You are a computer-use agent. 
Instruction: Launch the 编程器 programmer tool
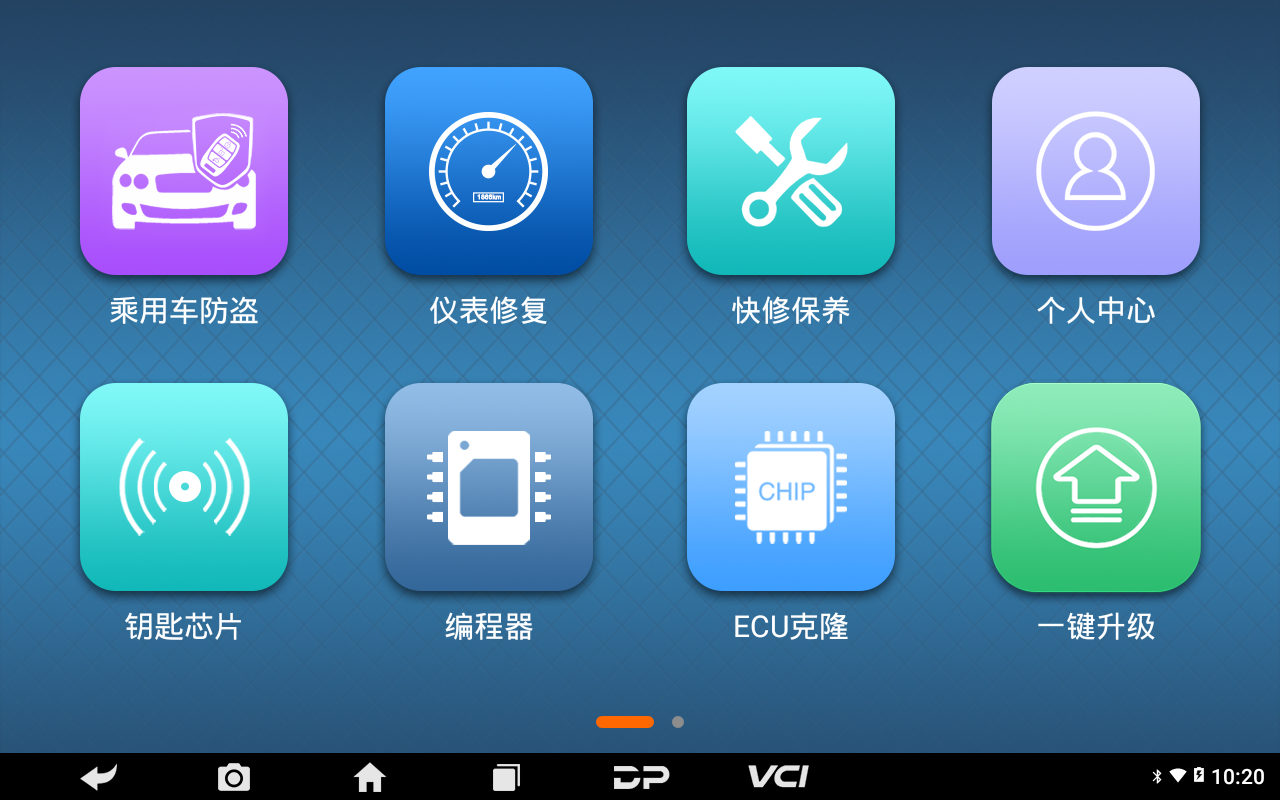click(488, 487)
